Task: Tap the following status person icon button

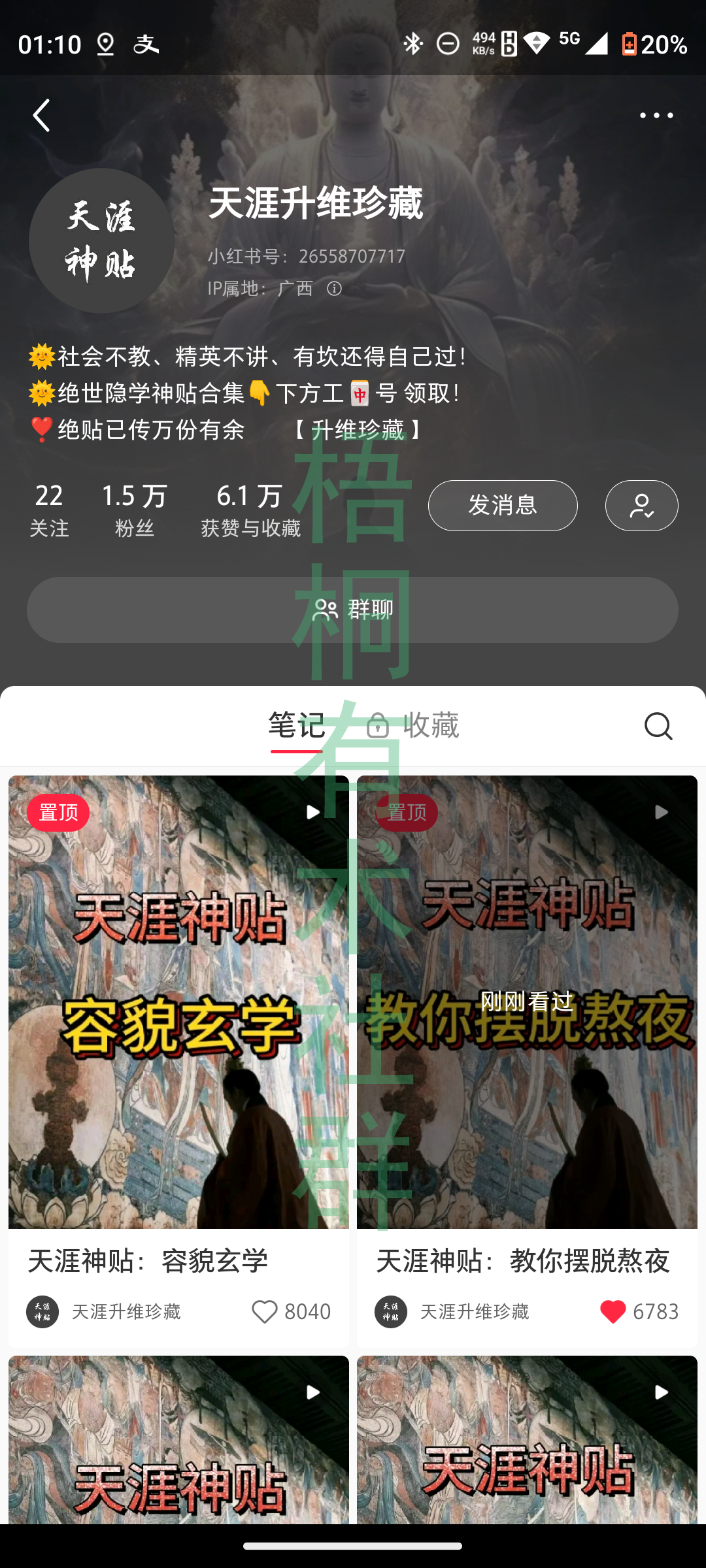Action: (x=641, y=505)
